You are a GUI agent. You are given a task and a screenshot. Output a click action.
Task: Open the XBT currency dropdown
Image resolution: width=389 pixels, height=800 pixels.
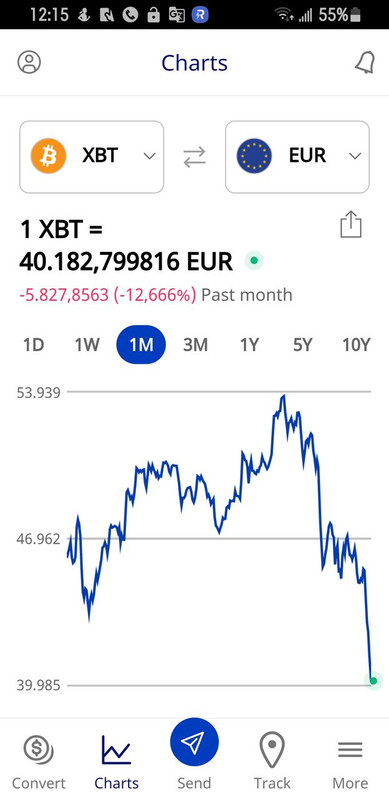point(91,157)
